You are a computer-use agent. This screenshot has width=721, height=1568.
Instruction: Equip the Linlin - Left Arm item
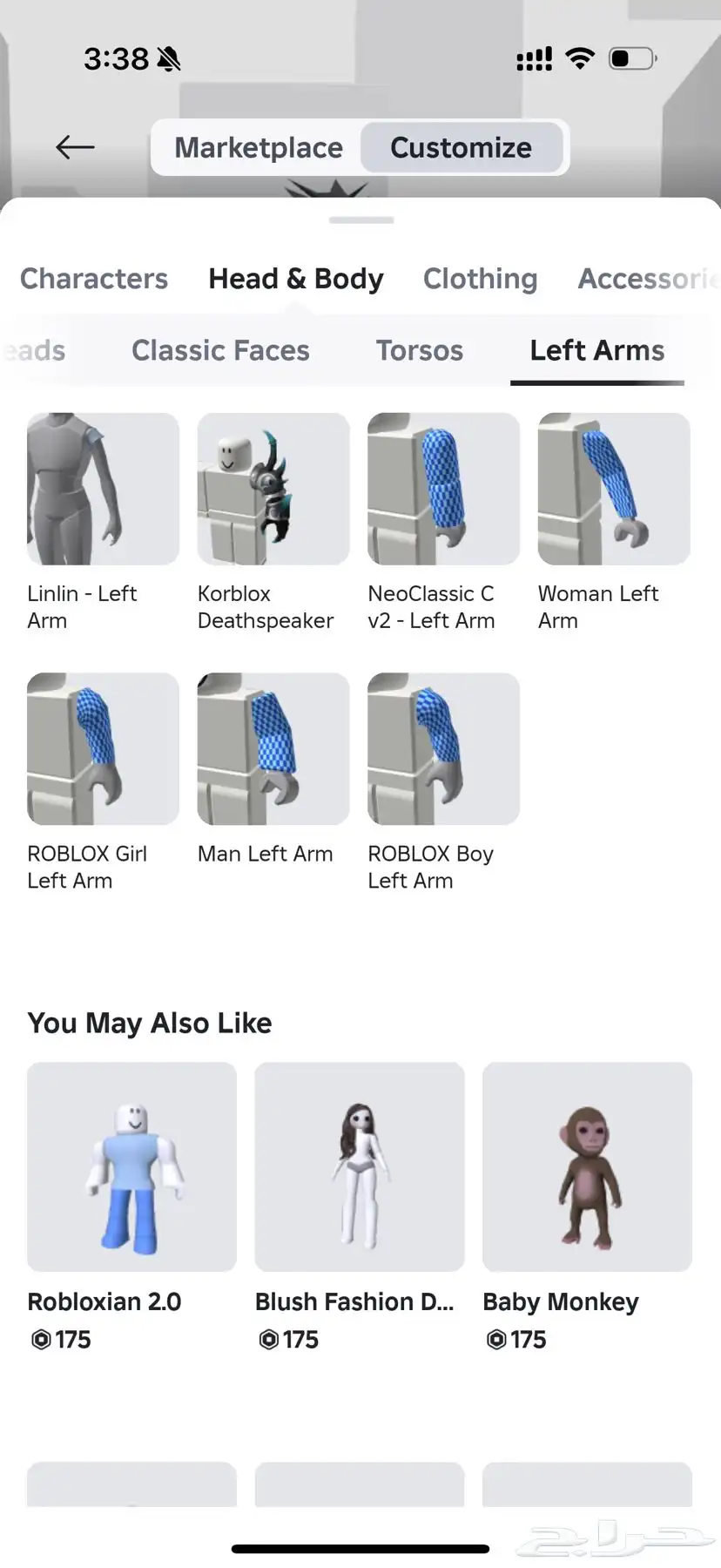point(103,489)
